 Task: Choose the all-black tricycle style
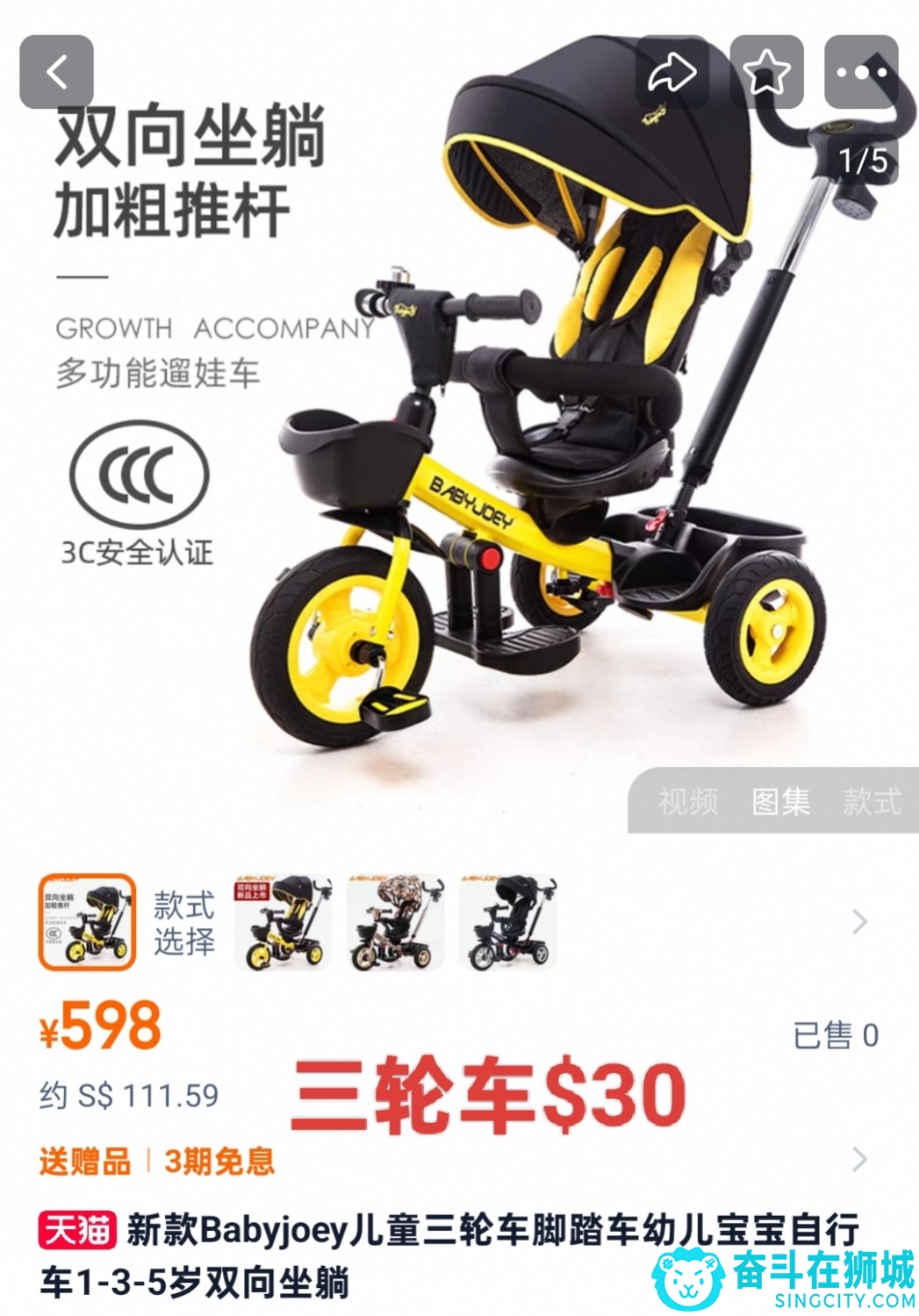tap(507, 922)
